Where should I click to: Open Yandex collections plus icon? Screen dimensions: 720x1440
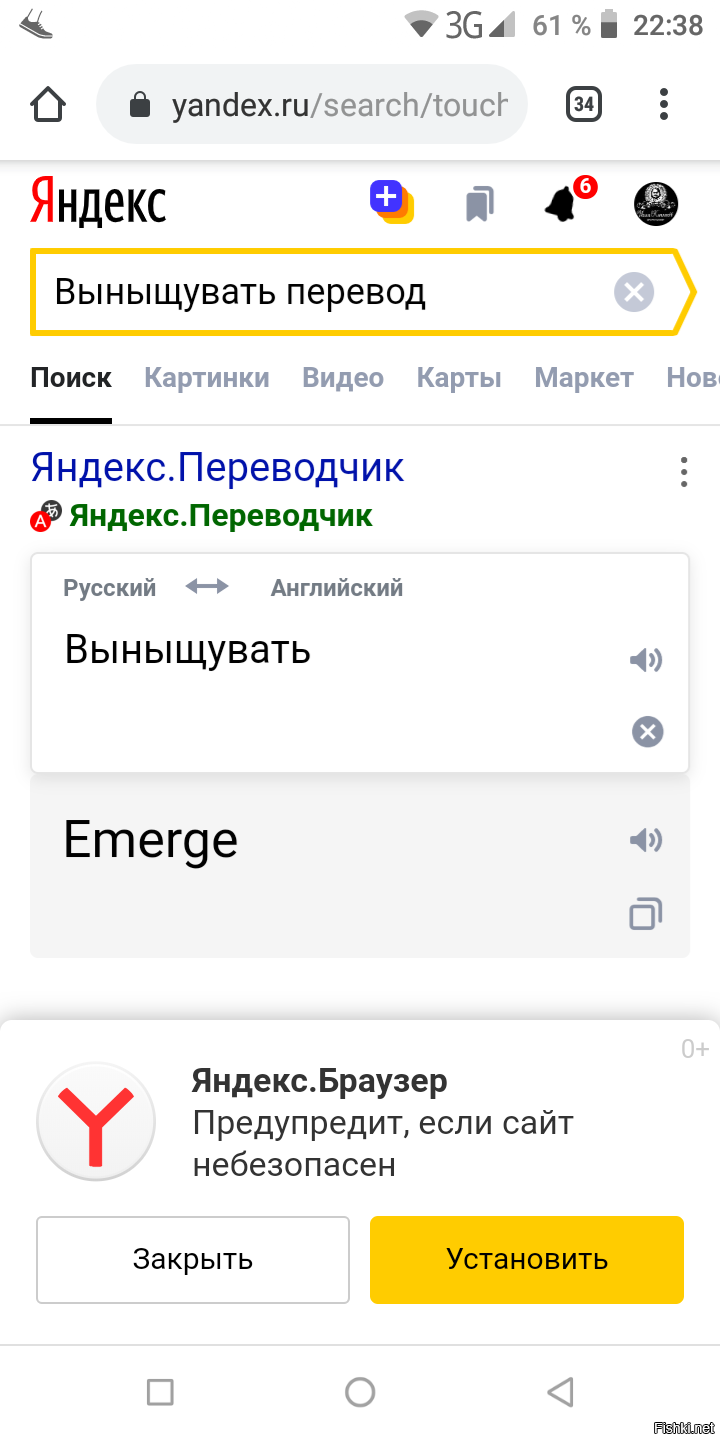[392, 202]
